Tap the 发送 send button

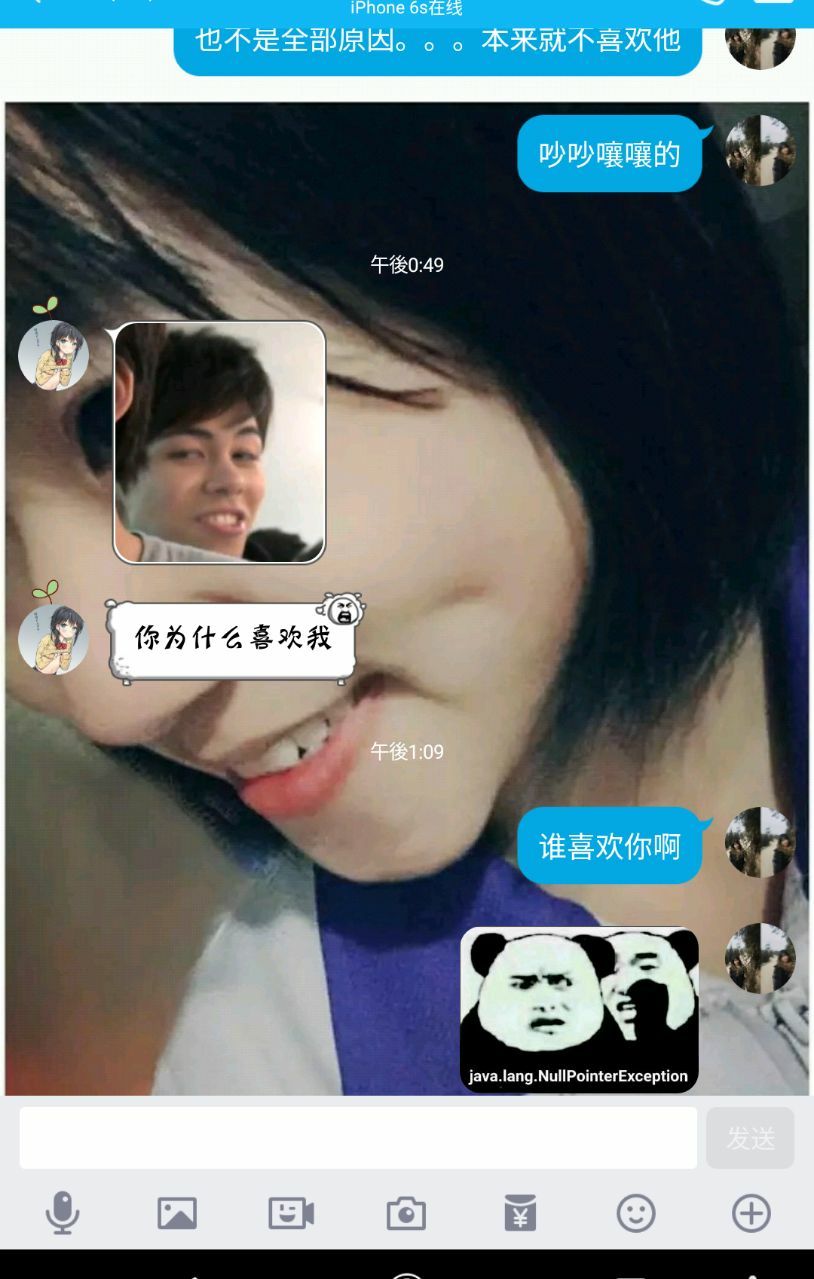[750, 1138]
